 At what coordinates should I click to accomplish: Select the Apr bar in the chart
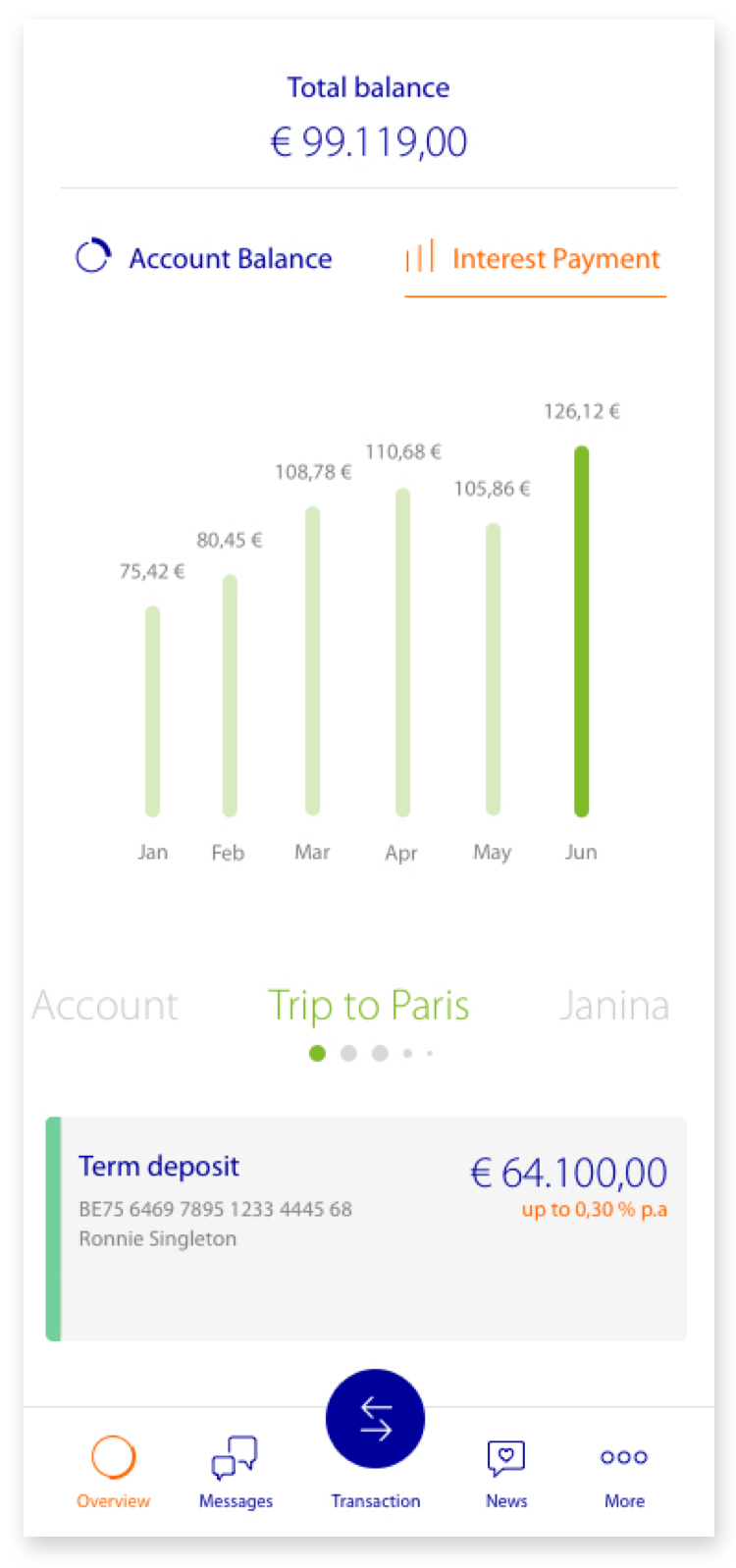[x=402, y=653]
